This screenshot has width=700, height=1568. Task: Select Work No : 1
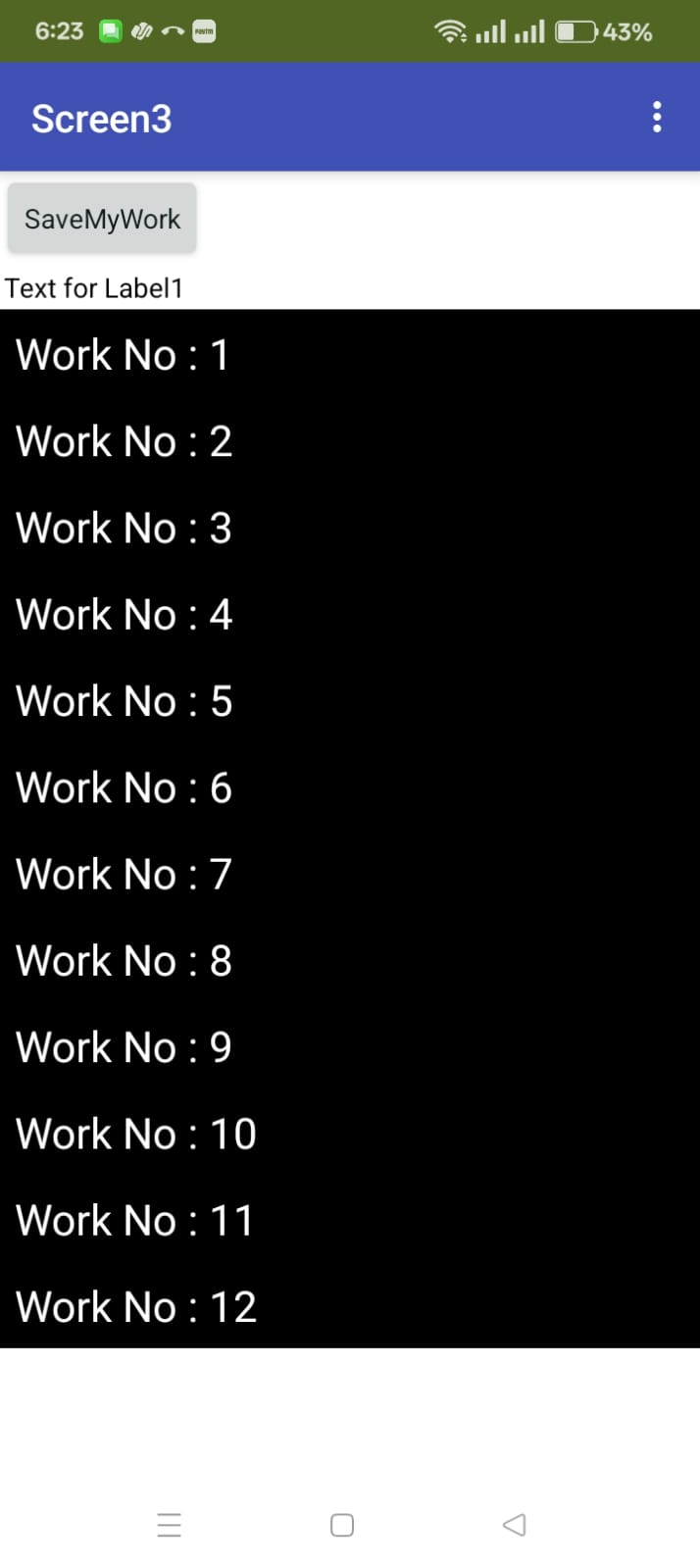tap(350, 354)
